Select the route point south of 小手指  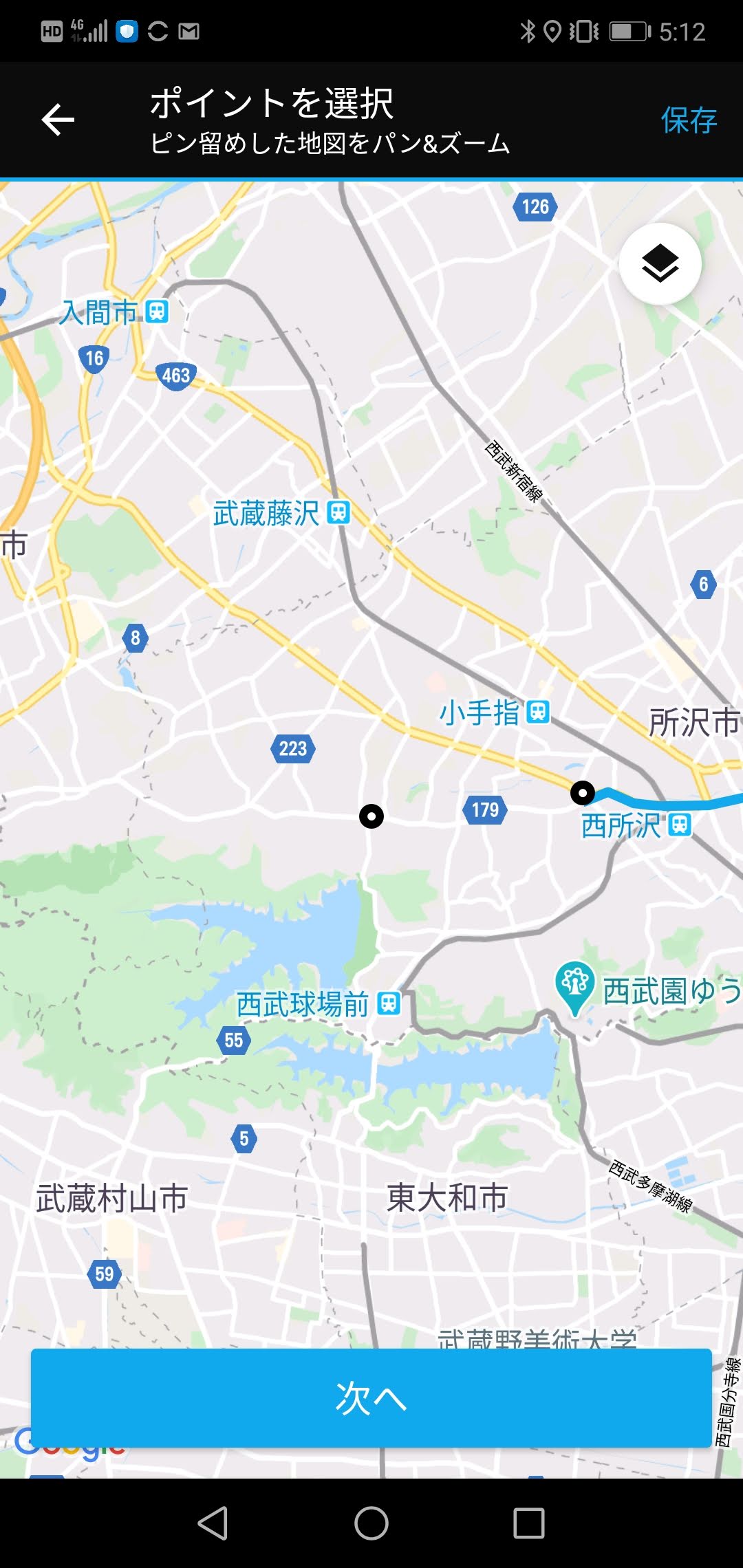click(371, 816)
